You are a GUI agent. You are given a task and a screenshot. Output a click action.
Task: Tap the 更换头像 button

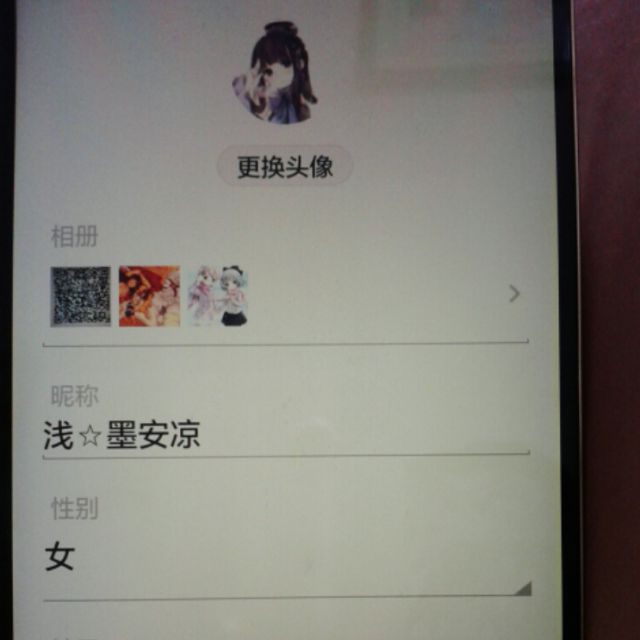[285, 167]
